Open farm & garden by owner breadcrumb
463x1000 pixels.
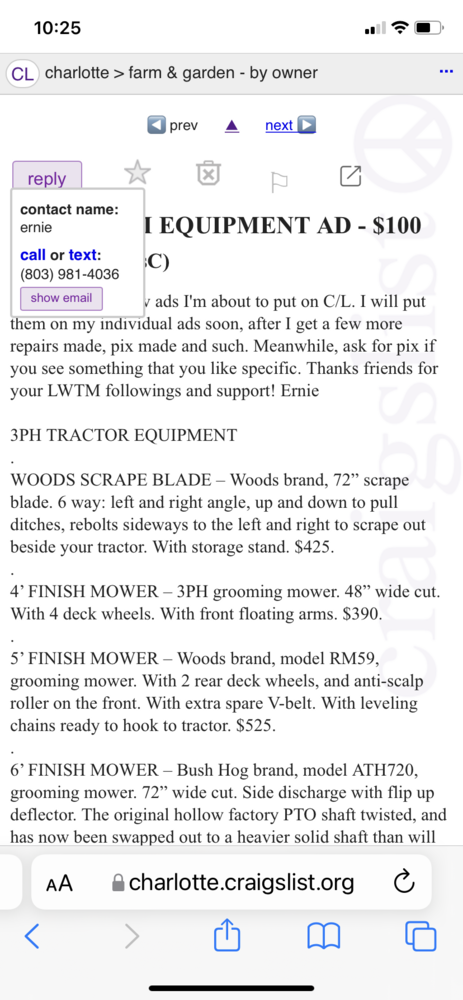pyautogui.click(x=223, y=73)
